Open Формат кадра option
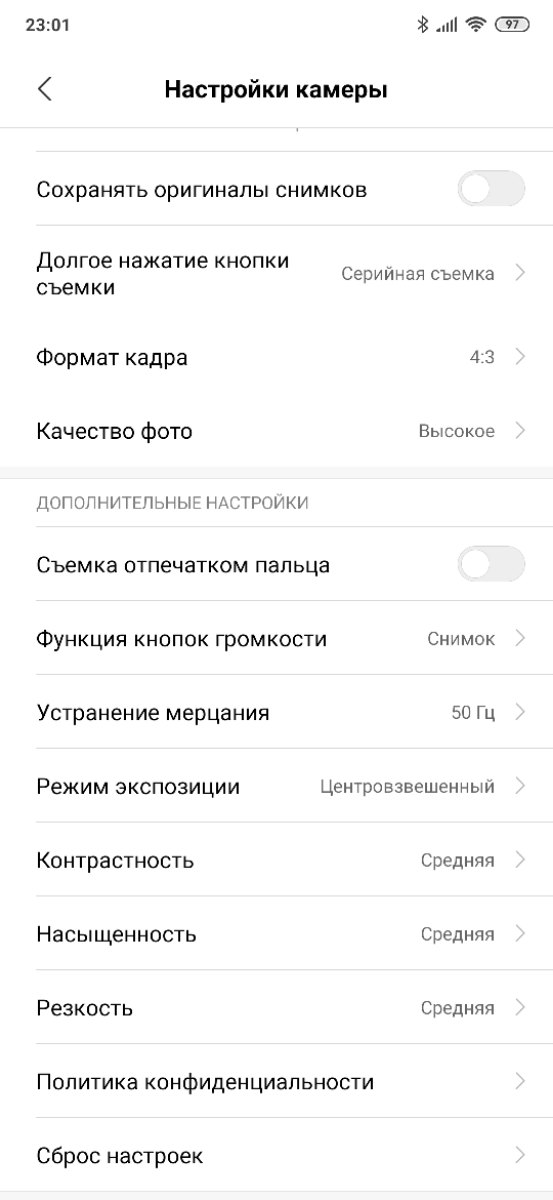 pos(276,358)
